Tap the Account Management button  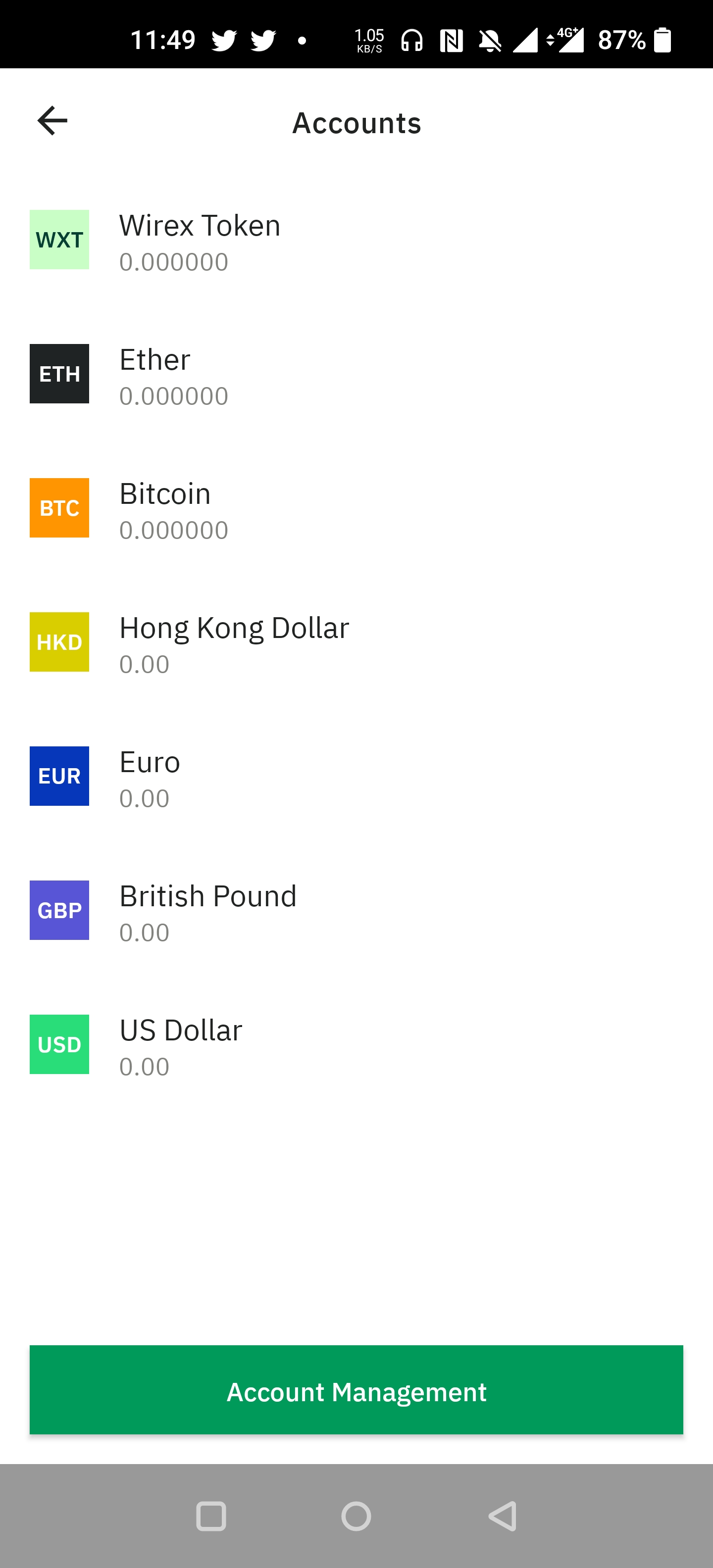356,1391
